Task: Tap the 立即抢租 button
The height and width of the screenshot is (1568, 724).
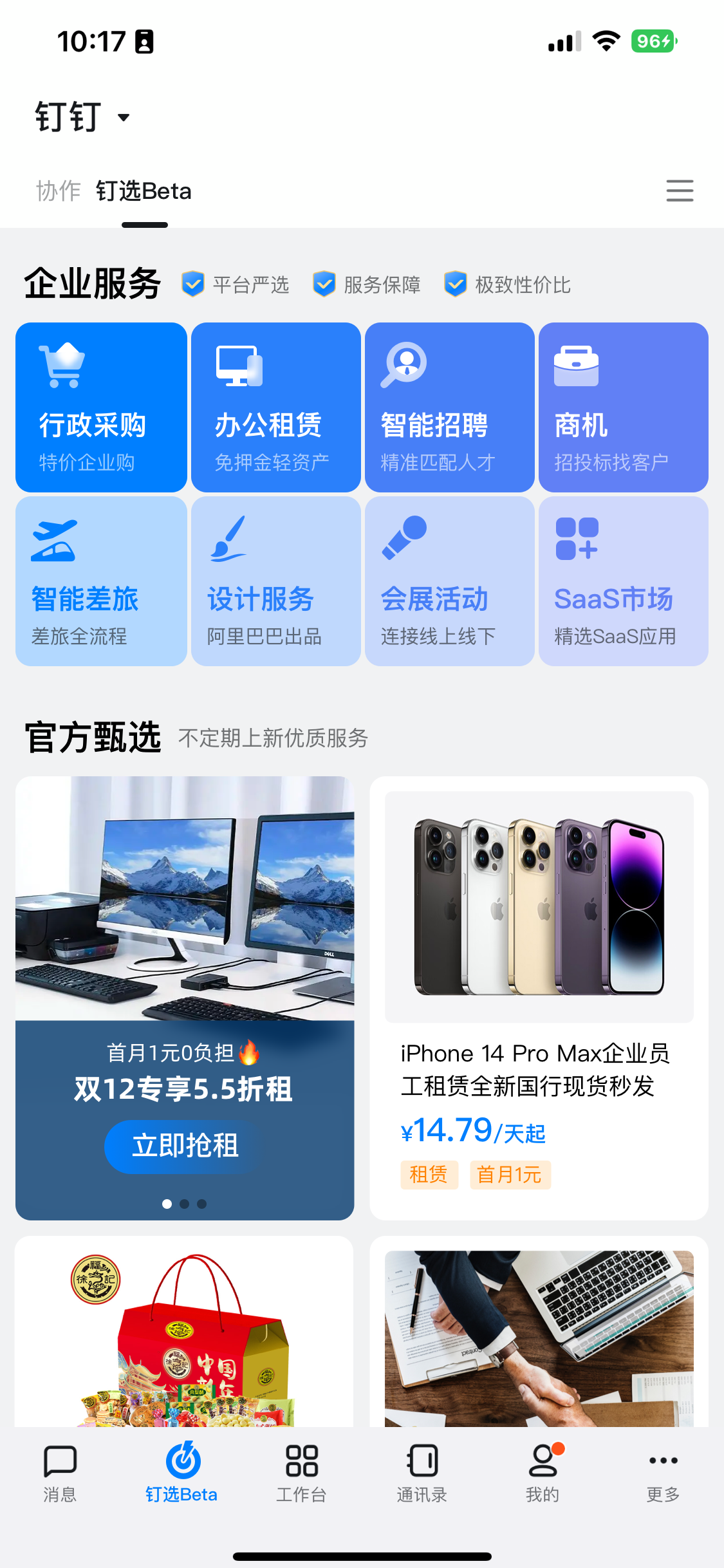Action: point(185,1146)
